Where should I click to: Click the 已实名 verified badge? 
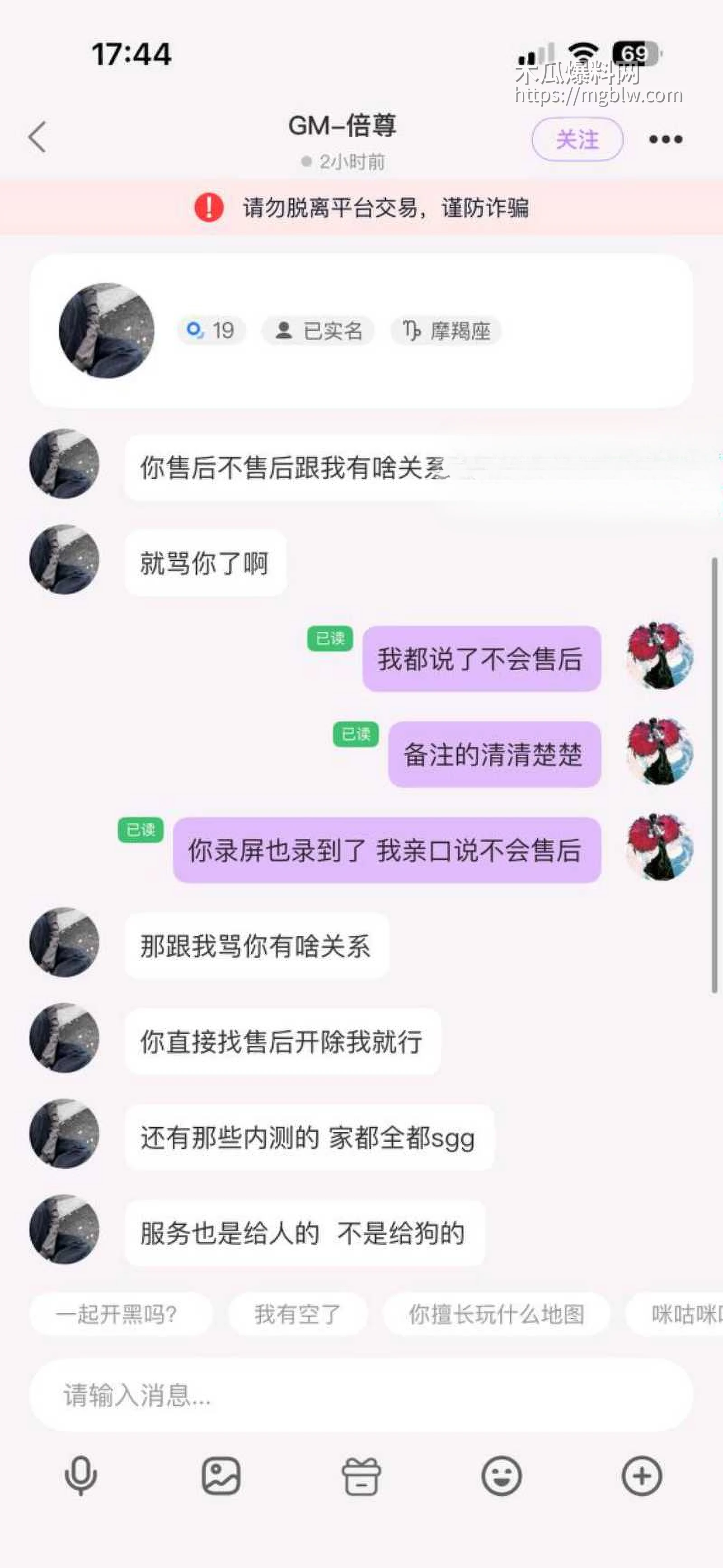tap(317, 331)
